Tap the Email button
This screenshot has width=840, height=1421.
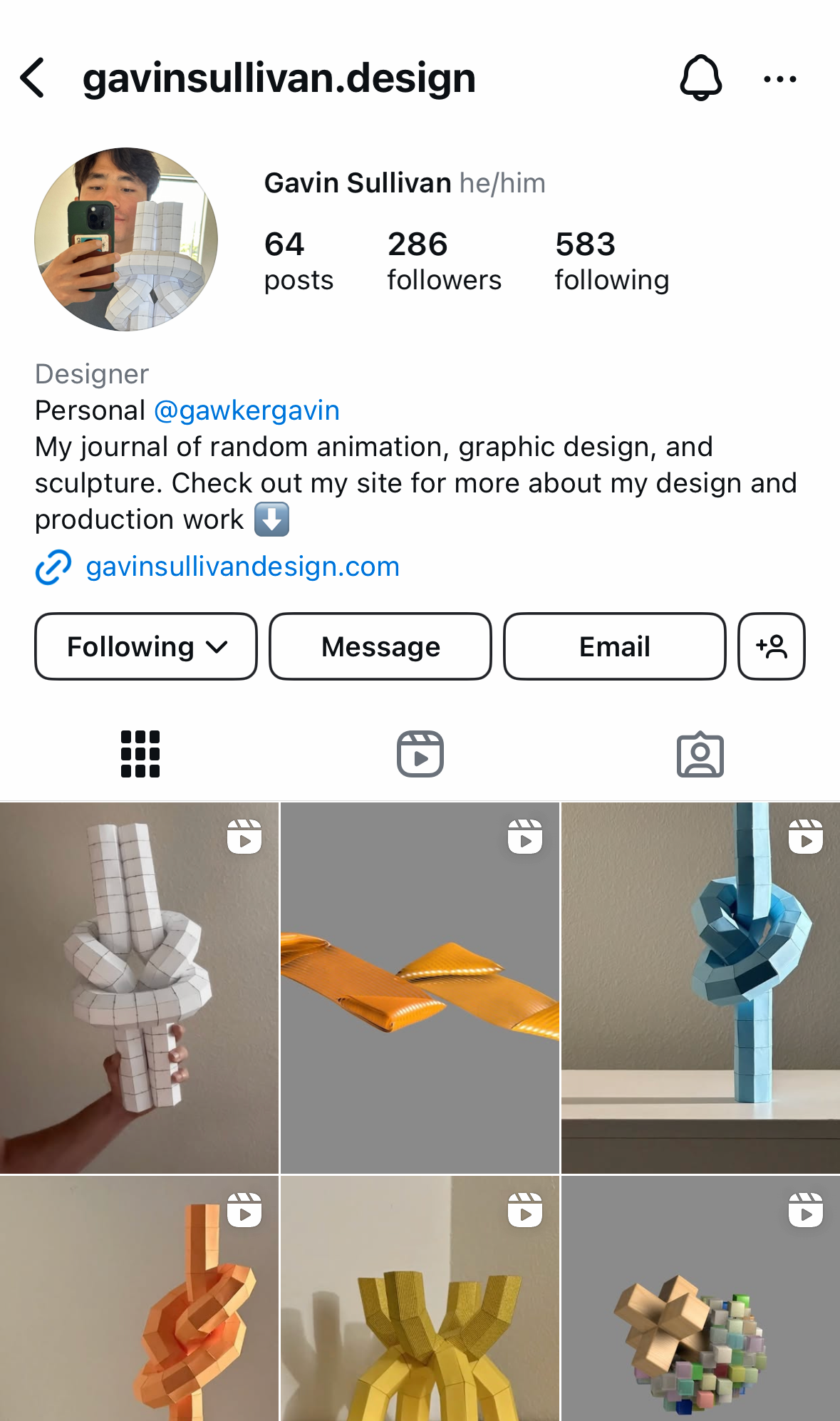click(x=614, y=646)
